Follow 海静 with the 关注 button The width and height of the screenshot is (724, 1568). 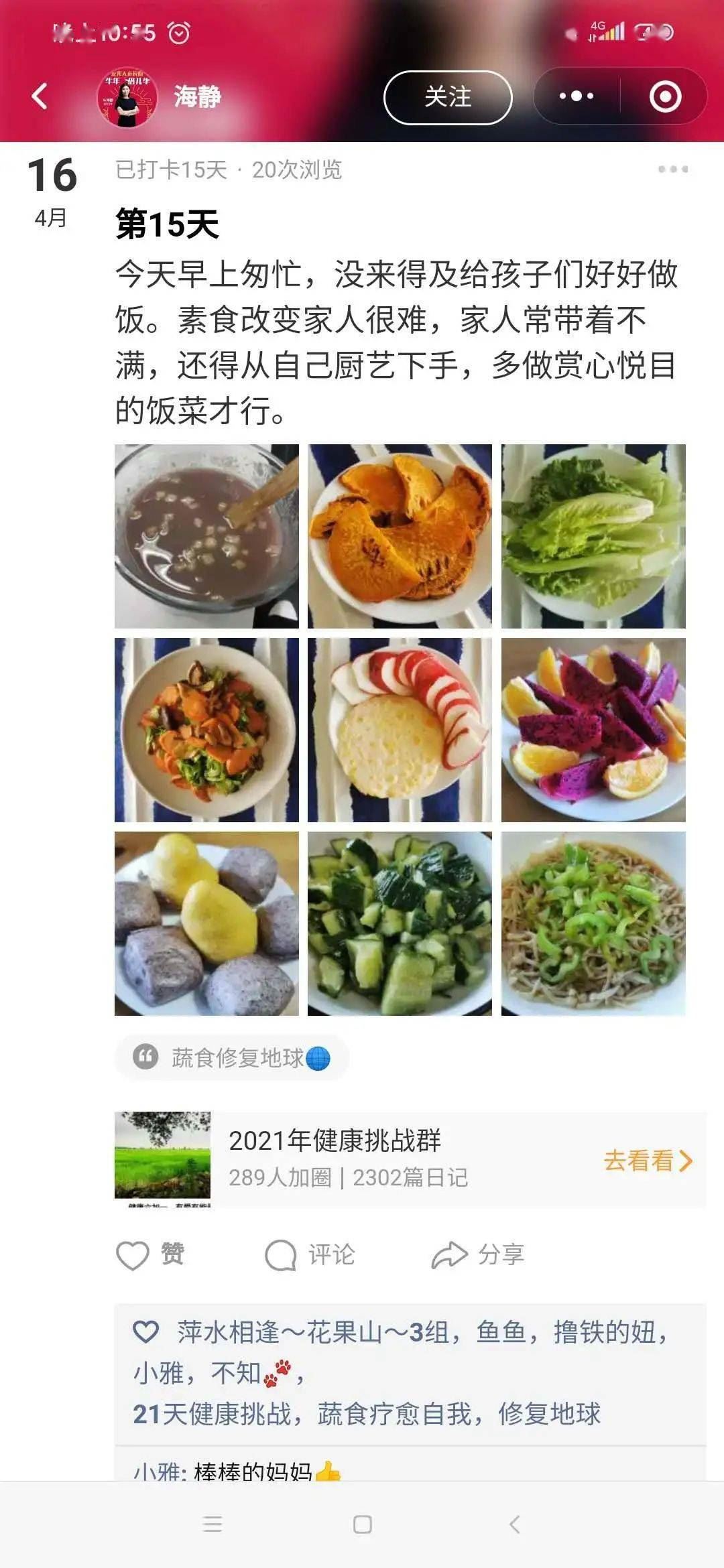pos(448,97)
